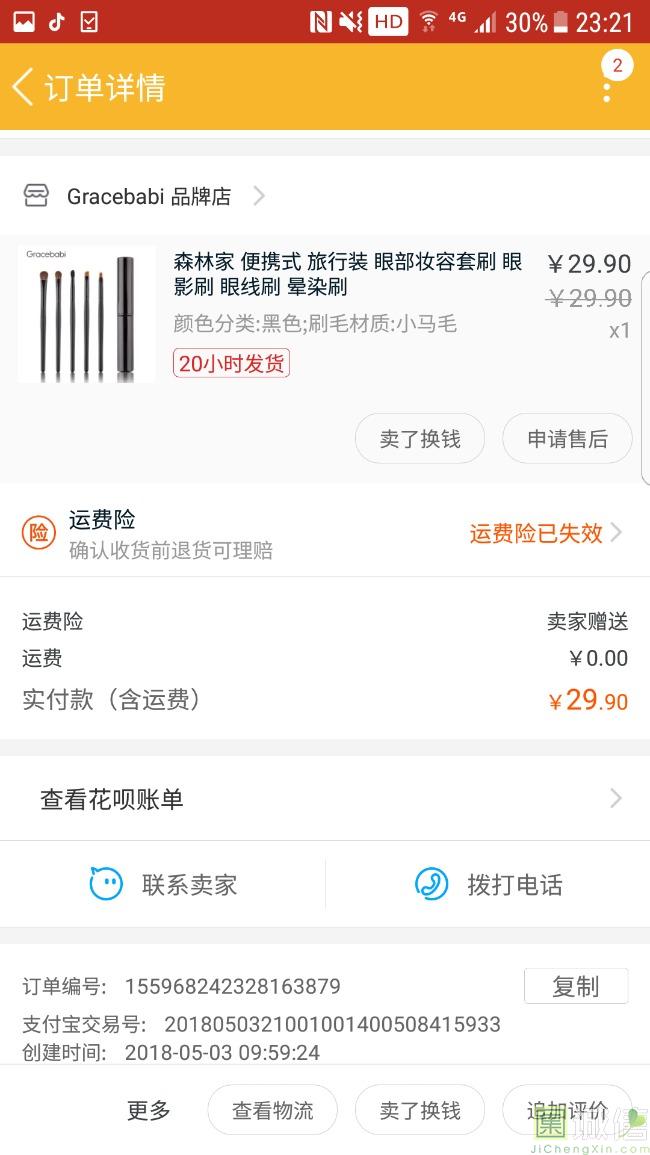The image size is (650, 1155).
Task: Go back from the order details page
Action: 24,87
